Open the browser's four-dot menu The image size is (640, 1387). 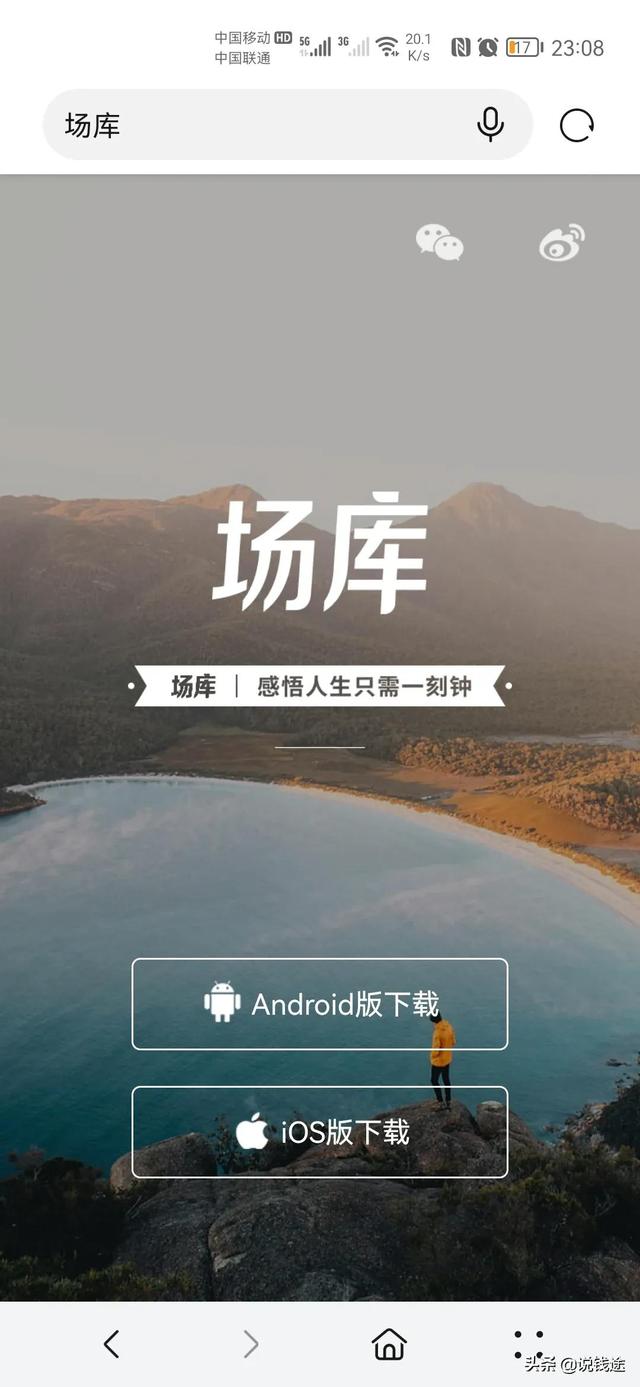(528, 1344)
